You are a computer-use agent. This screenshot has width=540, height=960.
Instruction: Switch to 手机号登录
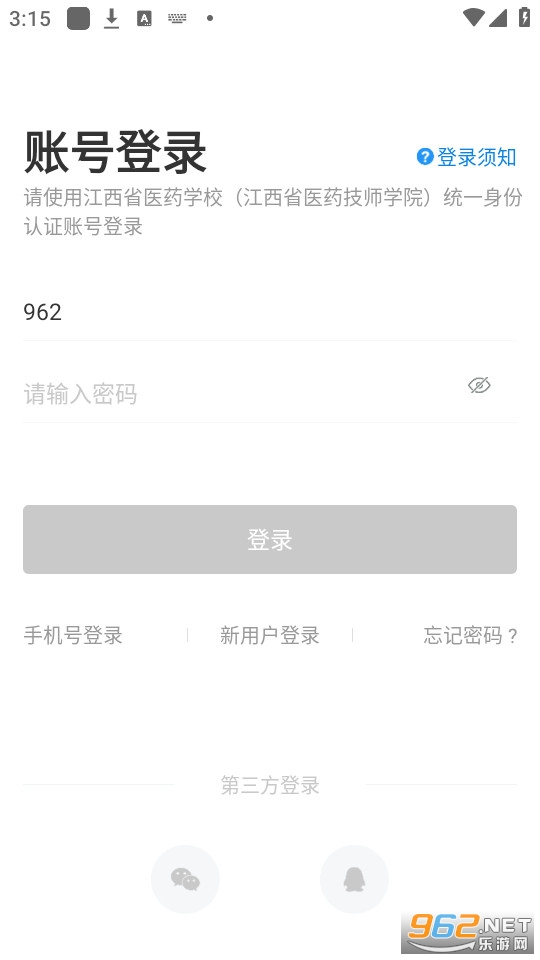73,635
